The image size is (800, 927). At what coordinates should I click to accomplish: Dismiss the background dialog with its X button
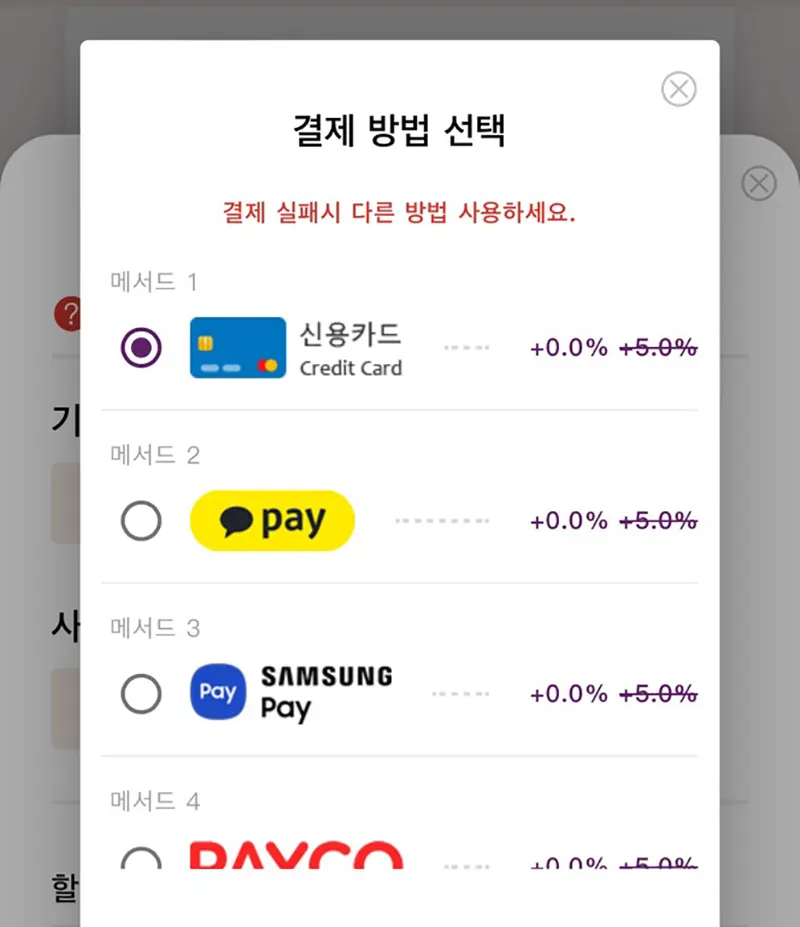tap(758, 184)
